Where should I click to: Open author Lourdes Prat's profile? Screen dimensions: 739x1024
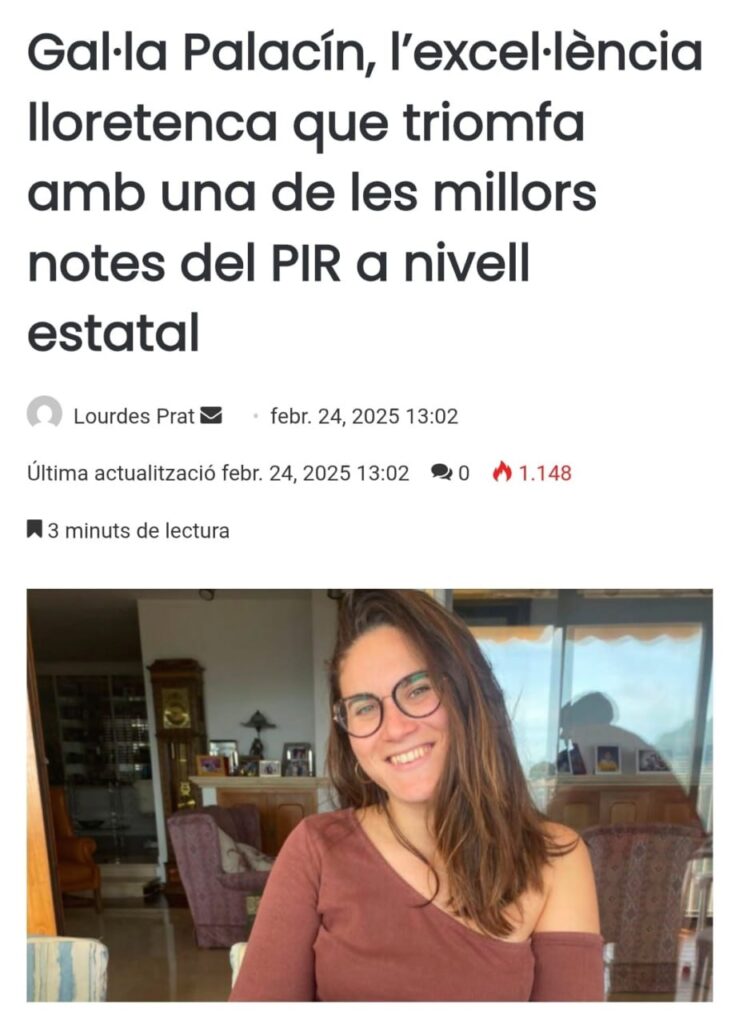coord(133,416)
